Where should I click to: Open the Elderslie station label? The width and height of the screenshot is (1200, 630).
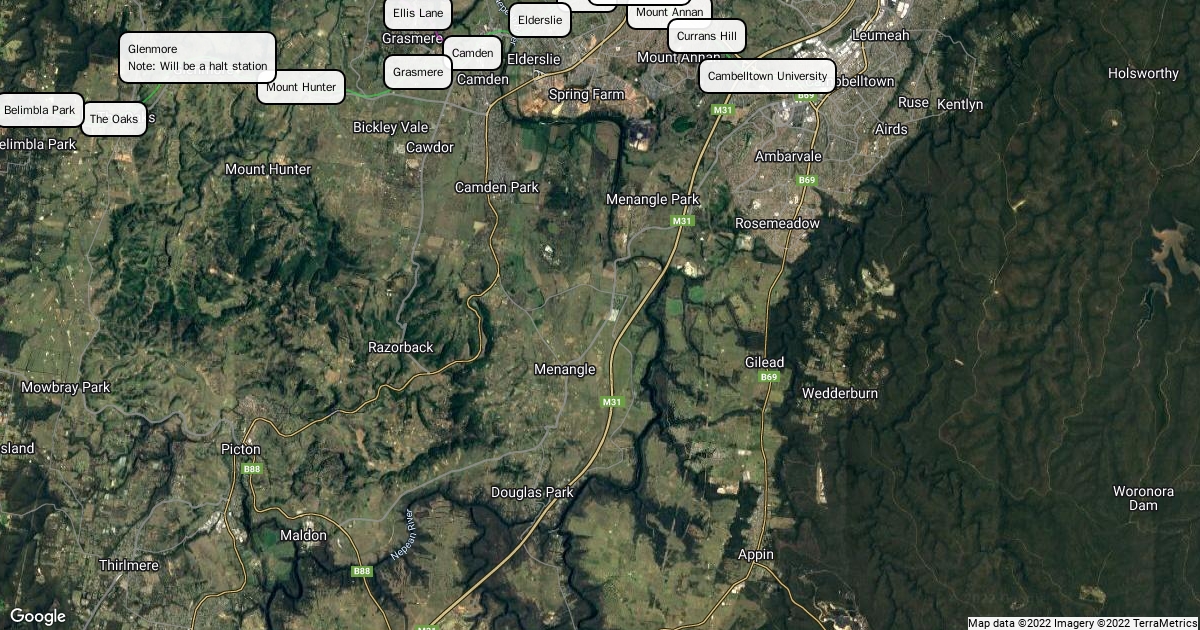pyautogui.click(x=540, y=19)
